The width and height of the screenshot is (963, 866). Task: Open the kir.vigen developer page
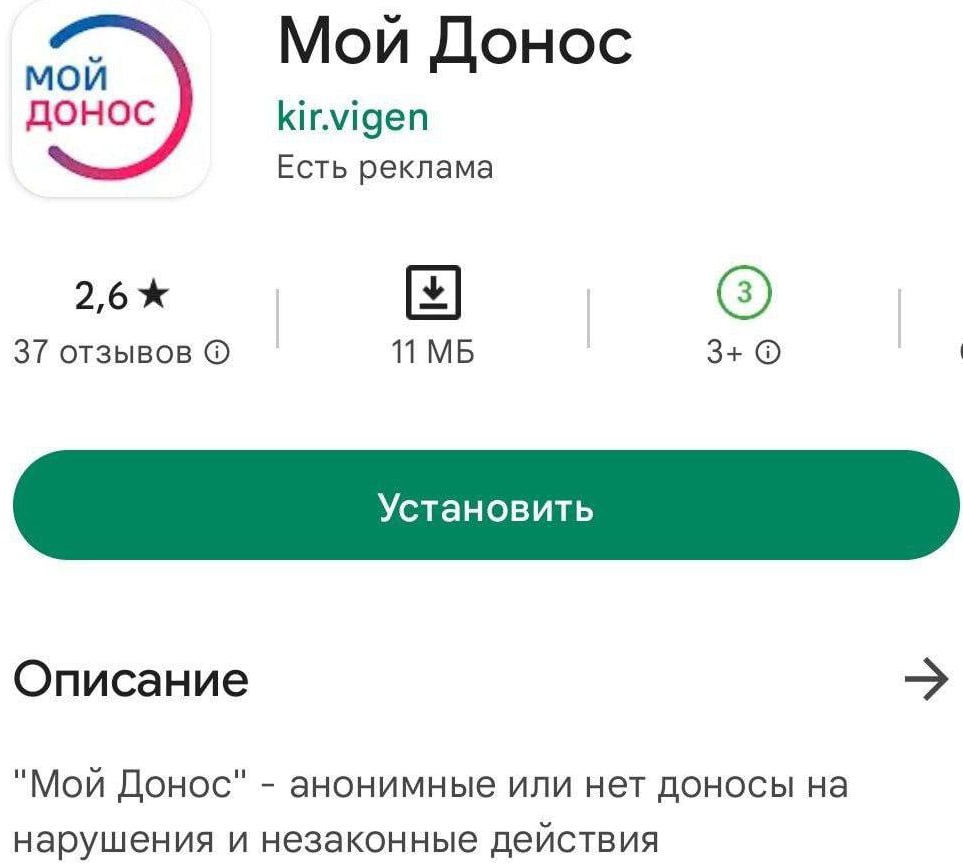(352, 117)
